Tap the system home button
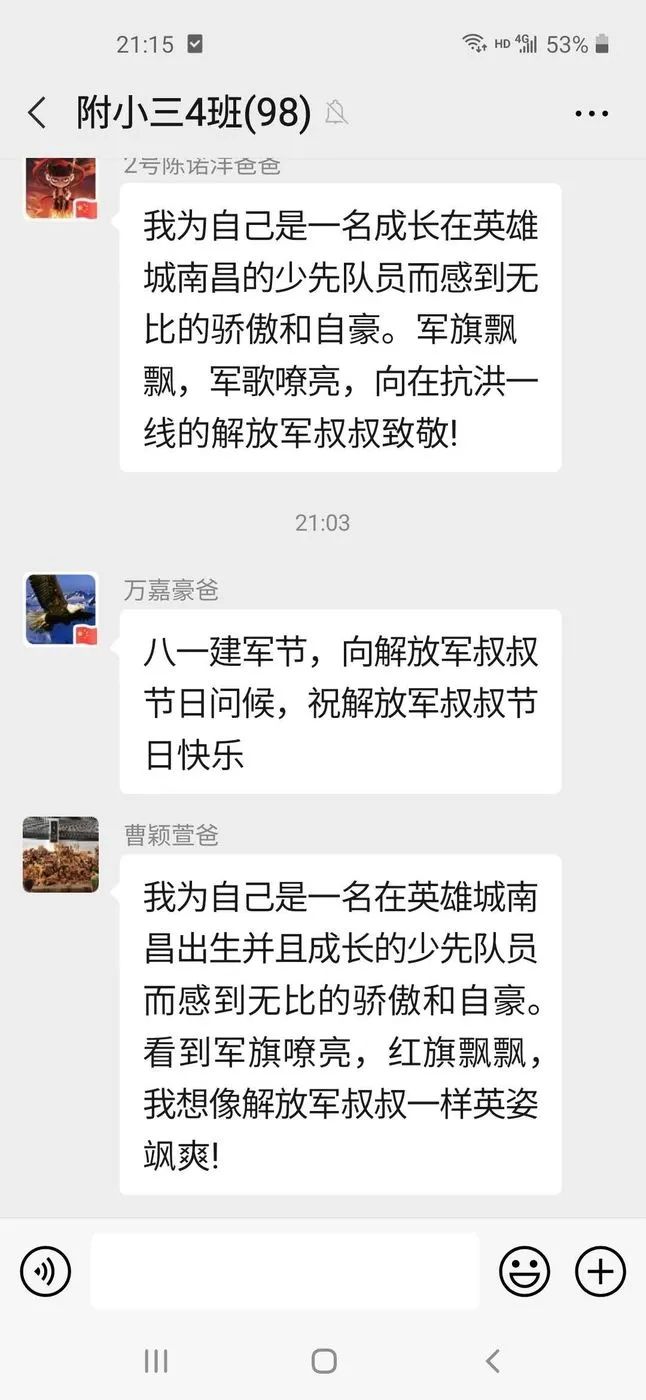Image resolution: width=646 pixels, height=1400 pixels. [x=323, y=1360]
